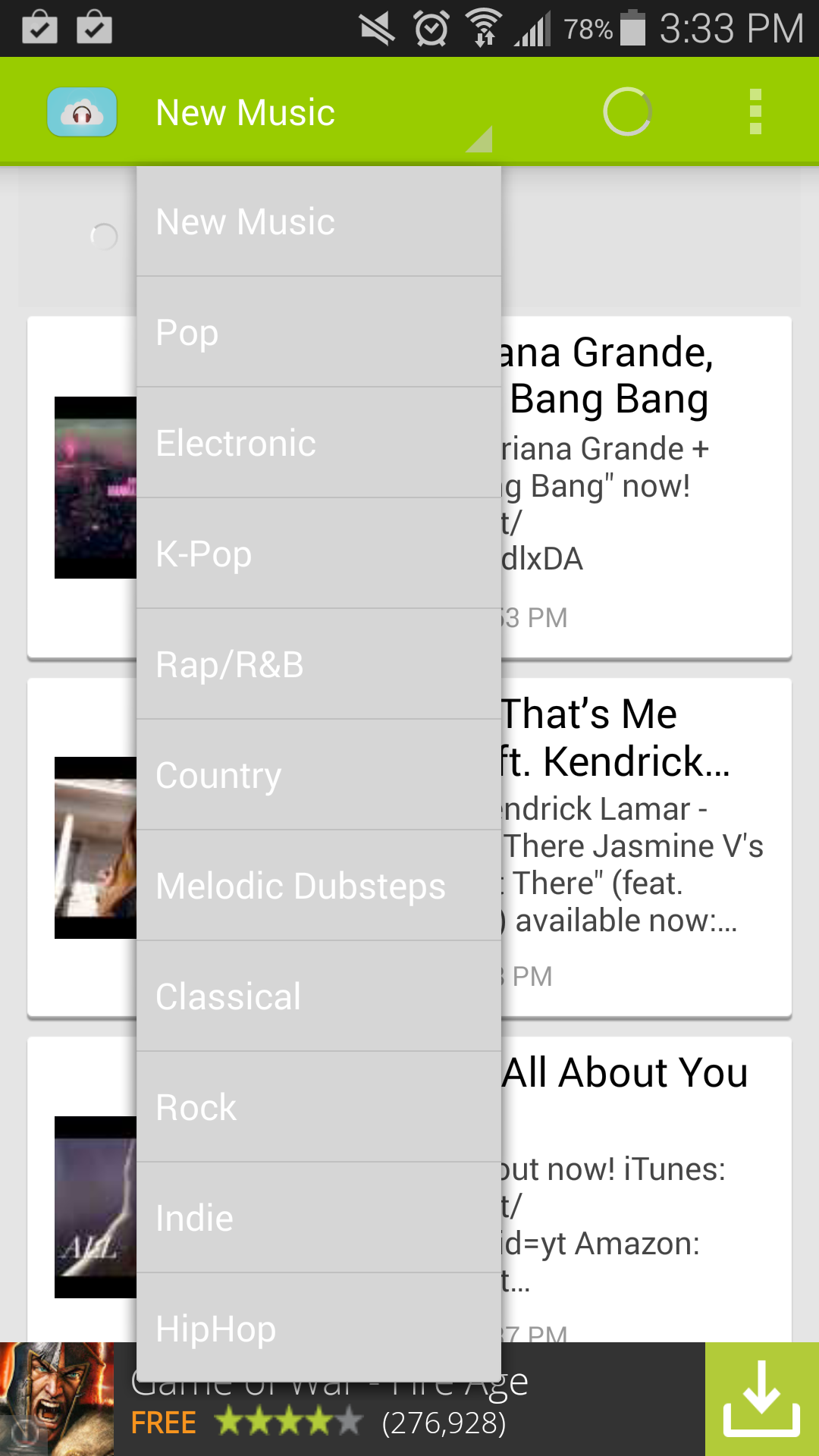Open the three-dot overflow menu
This screenshot has height=1456, width=819.
coord(755,111)
